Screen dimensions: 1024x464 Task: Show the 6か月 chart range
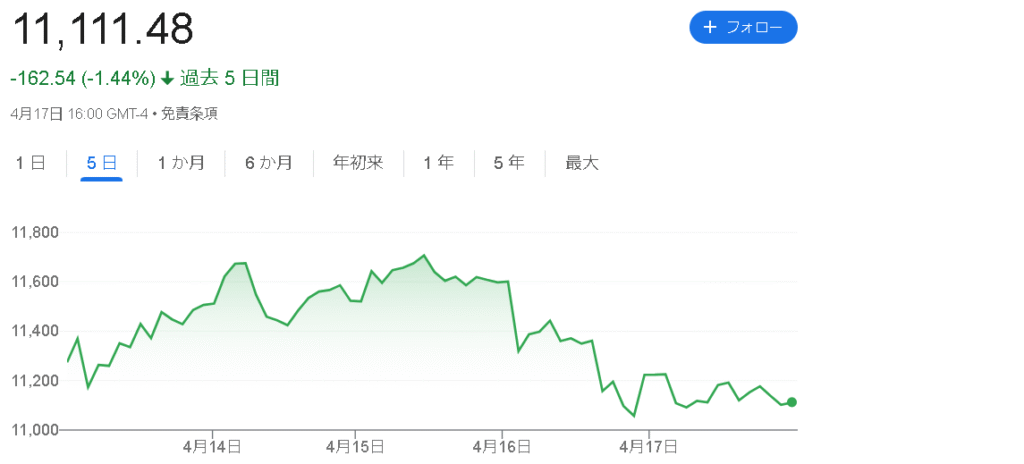[x=269, y=163]
